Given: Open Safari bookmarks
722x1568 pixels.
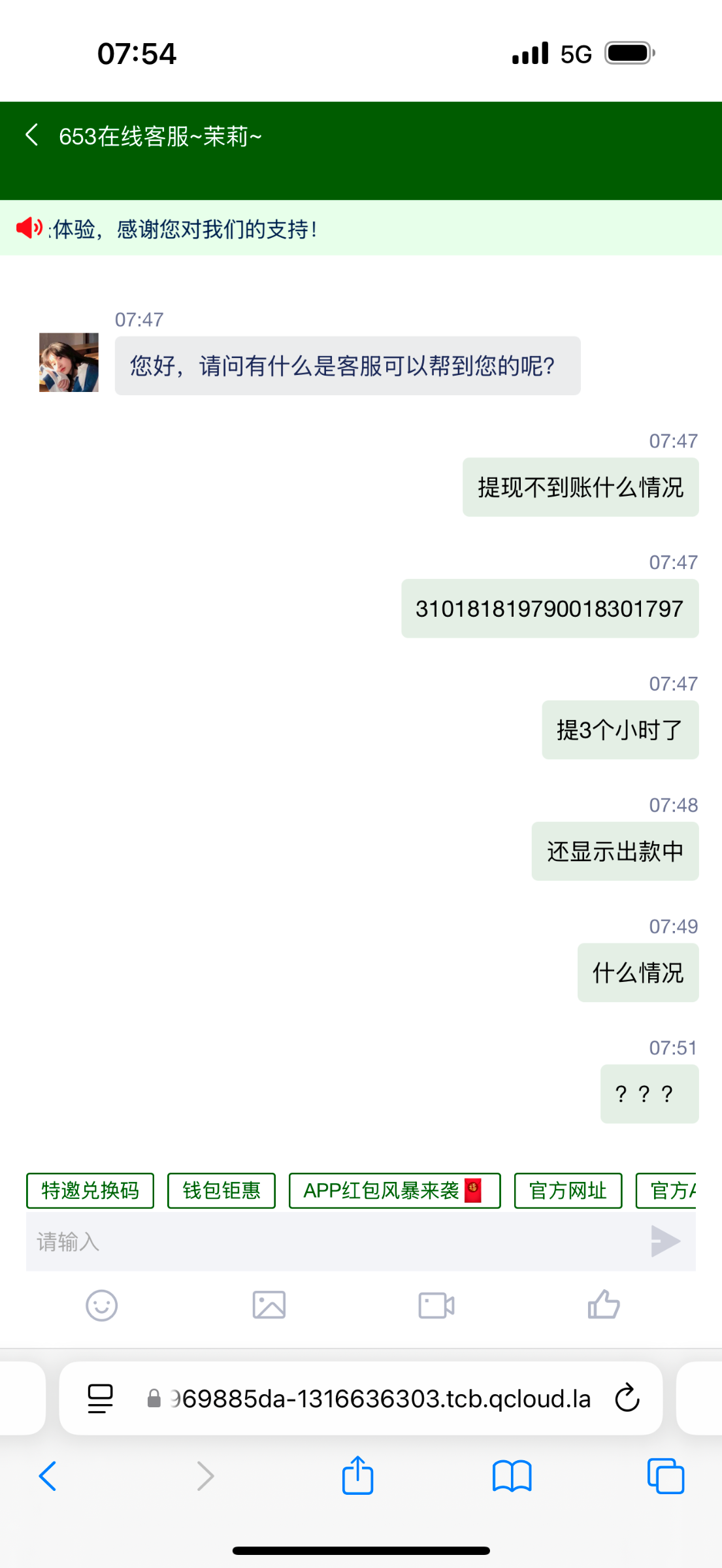Looking at the screenshot, I should tap(512, 1477).
